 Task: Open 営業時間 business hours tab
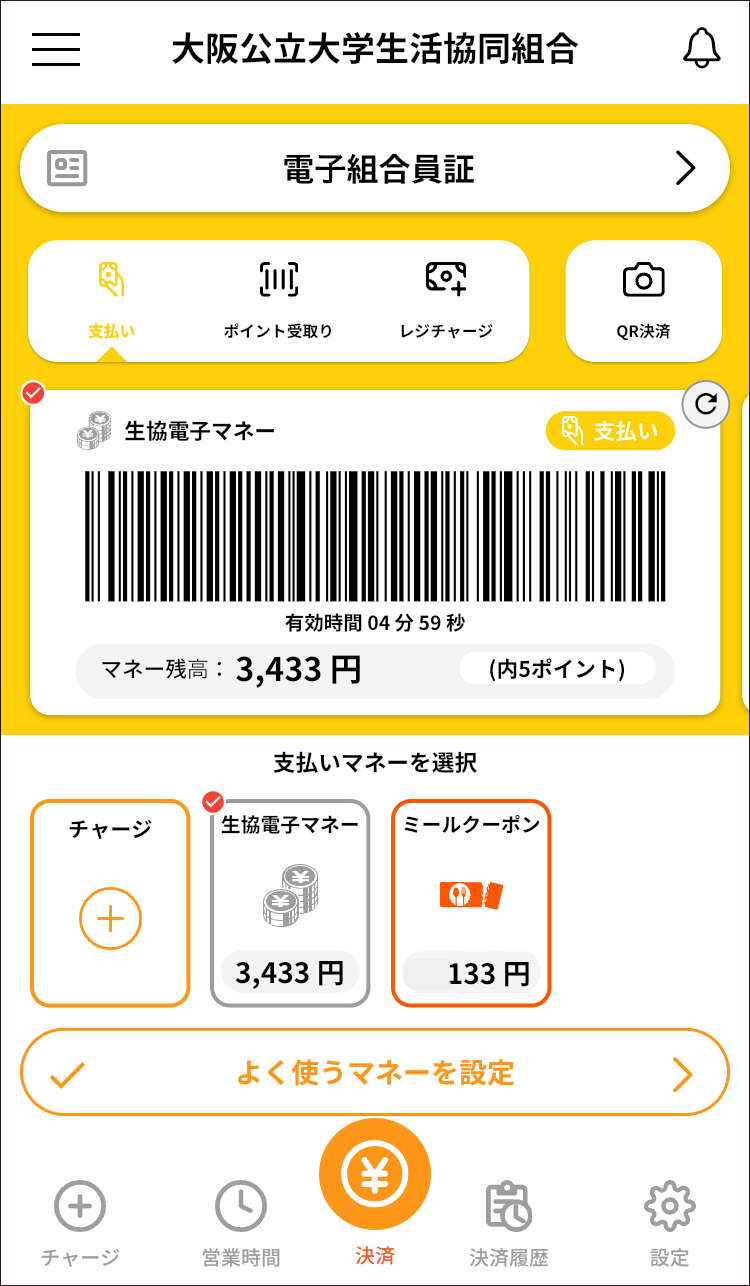[241, 1223]
